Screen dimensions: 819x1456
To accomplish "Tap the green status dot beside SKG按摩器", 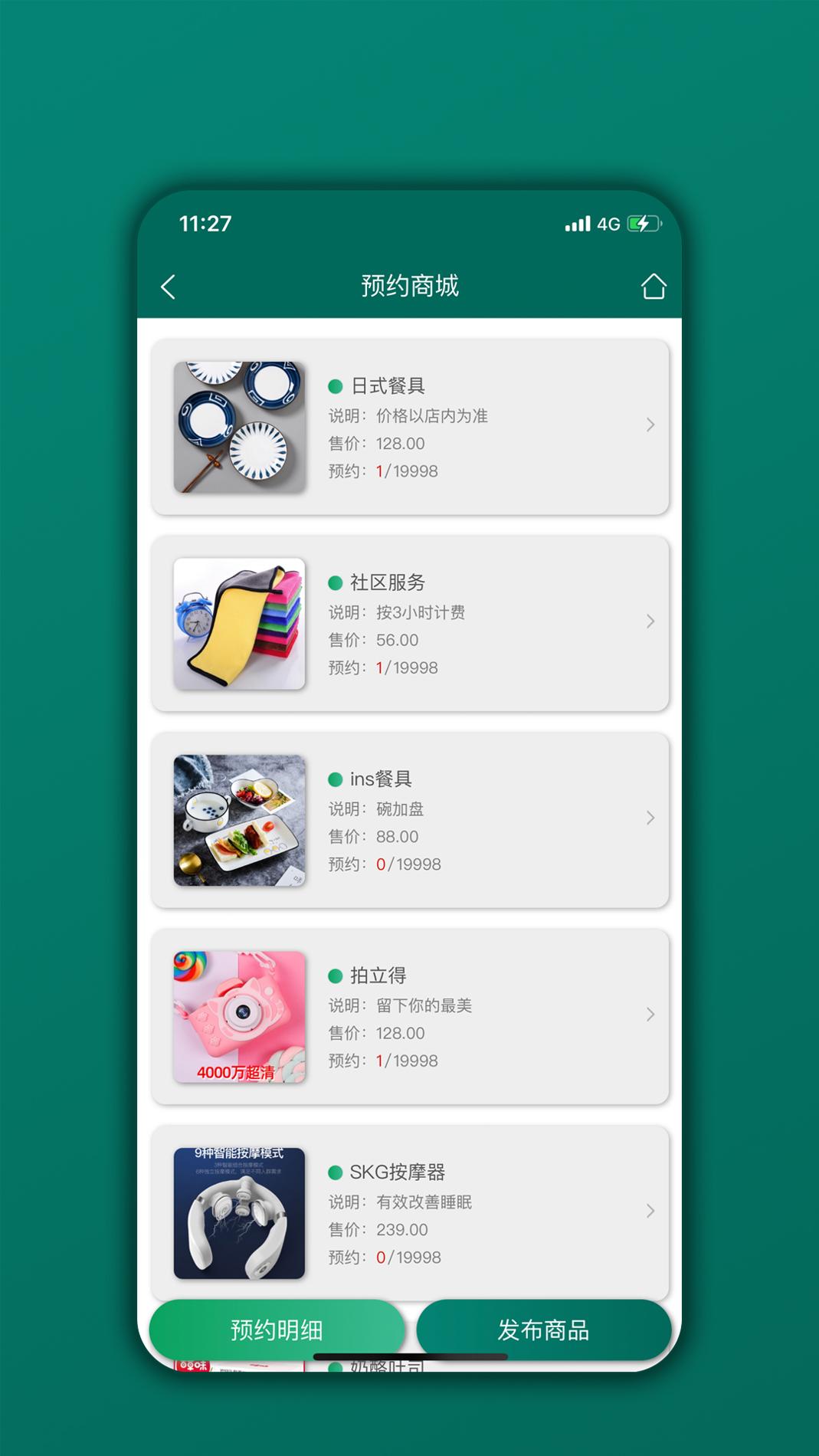I will pos(334,1172).
